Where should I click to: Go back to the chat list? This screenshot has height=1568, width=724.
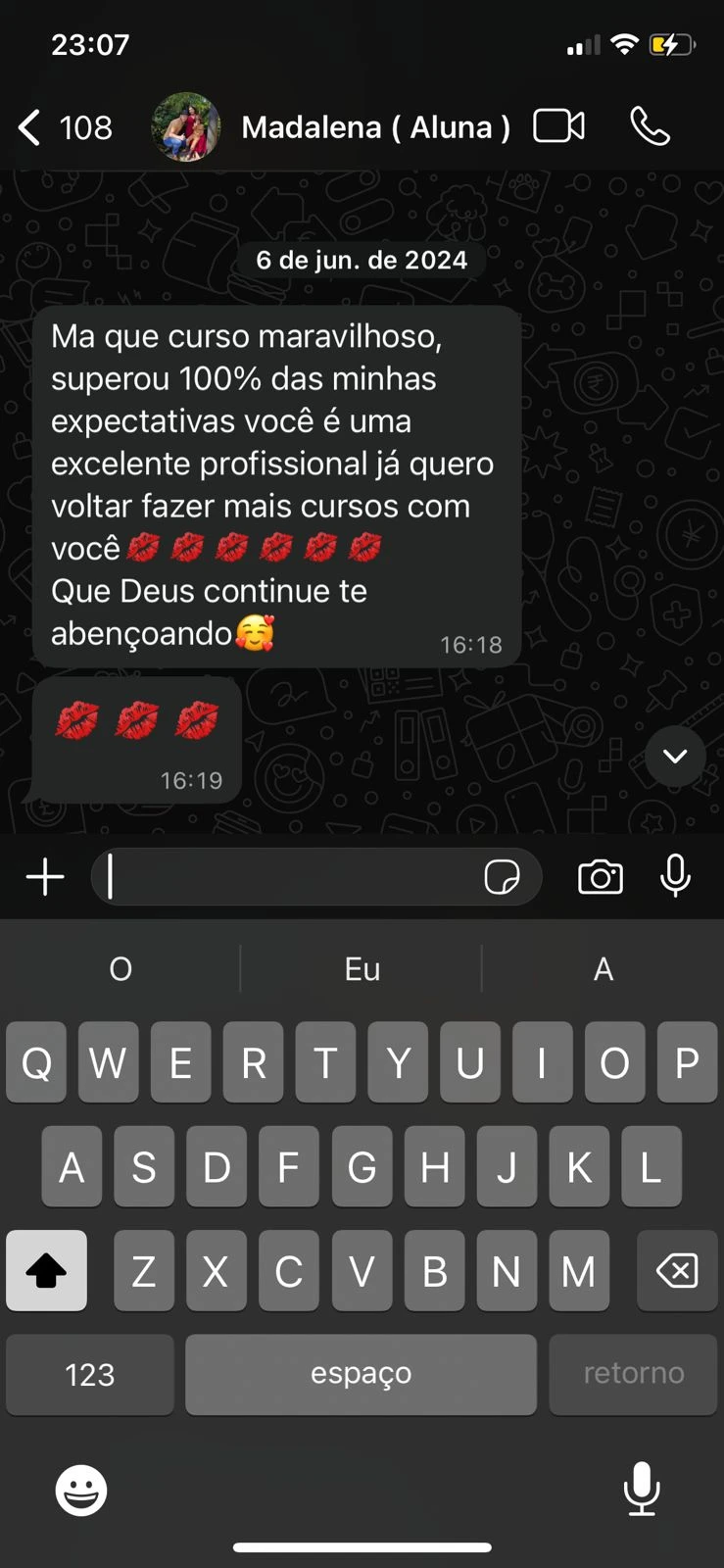(x=64, y=127)
